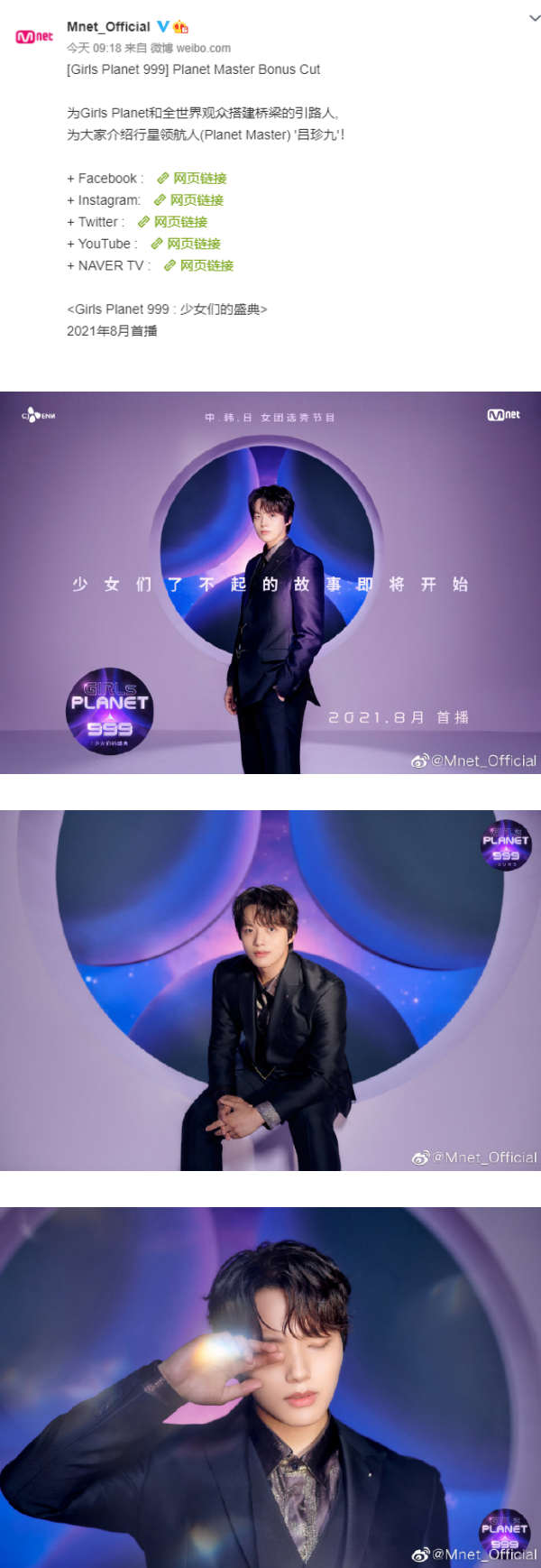Open the close-up photo with hand over eye
The width and height of the screenshot is (541, 1568).
pos(270,1387)
